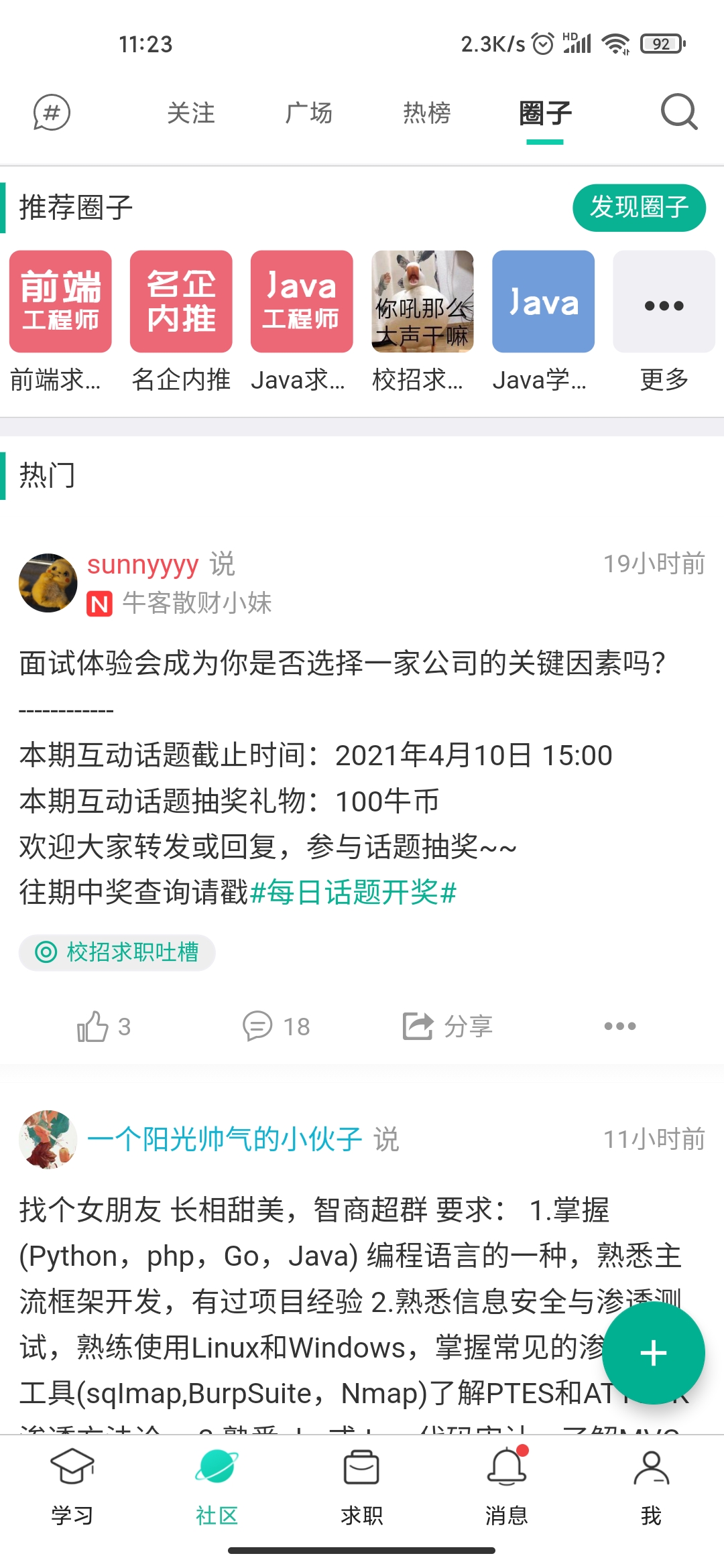Open the 校招求职 circle with goose image
The width and height of the screenshot is (724, 1568).
tap(422, 302)
